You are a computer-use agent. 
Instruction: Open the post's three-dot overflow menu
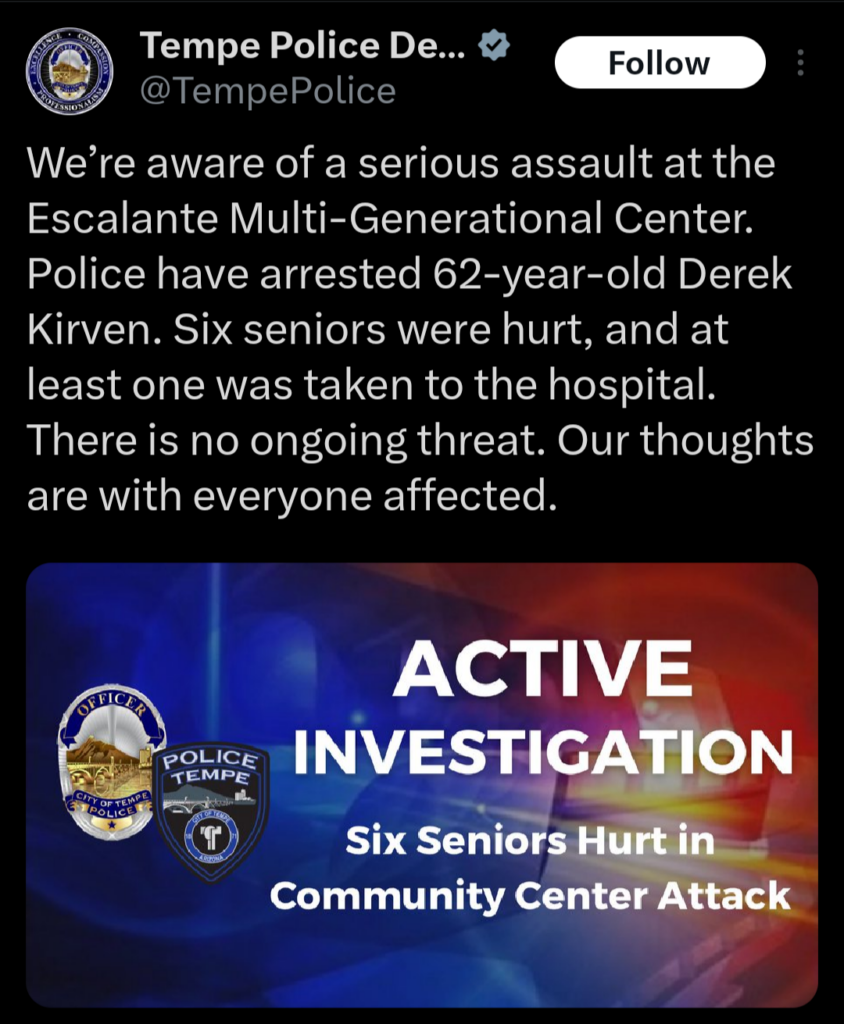tap(800, 64)
